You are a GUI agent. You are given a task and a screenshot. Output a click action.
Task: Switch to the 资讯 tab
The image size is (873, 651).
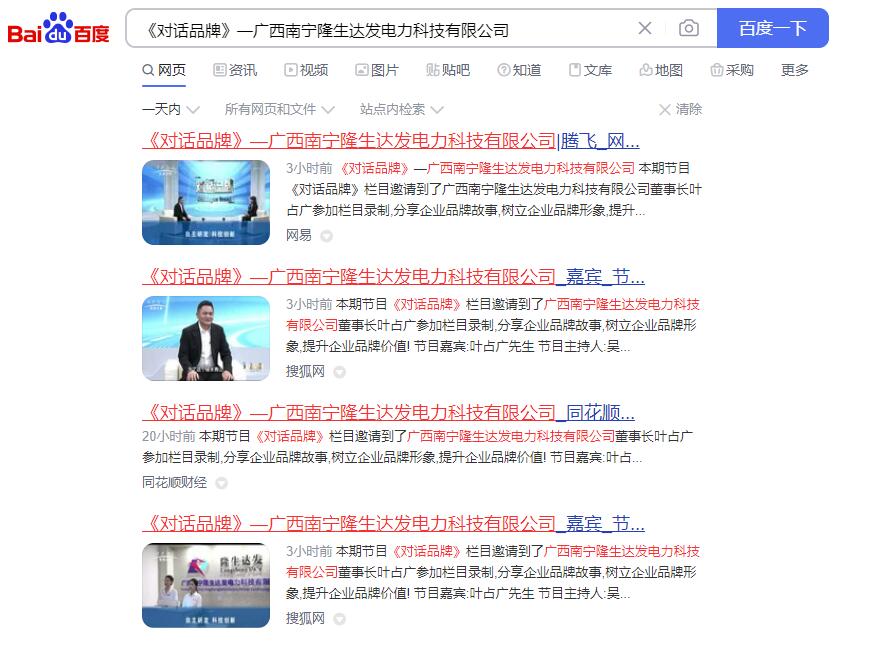(x=235, y=70)
